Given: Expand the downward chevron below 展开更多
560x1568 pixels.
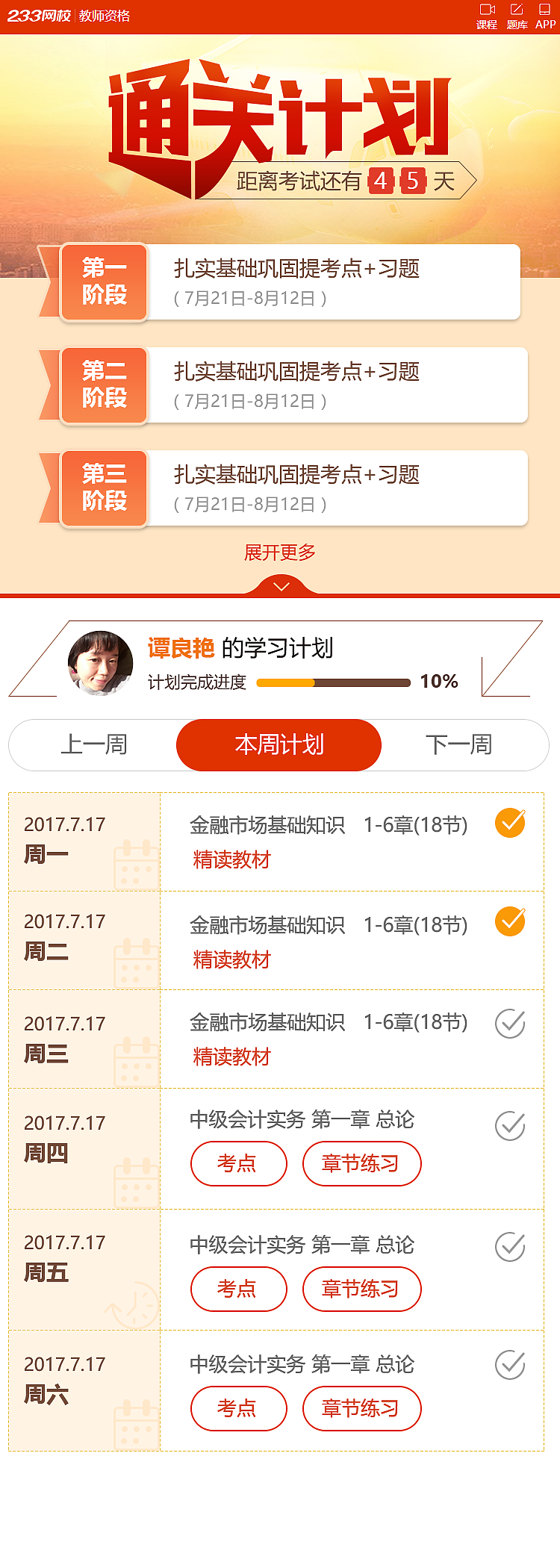Looking at the screenshot, I should [x=280, y=587].
